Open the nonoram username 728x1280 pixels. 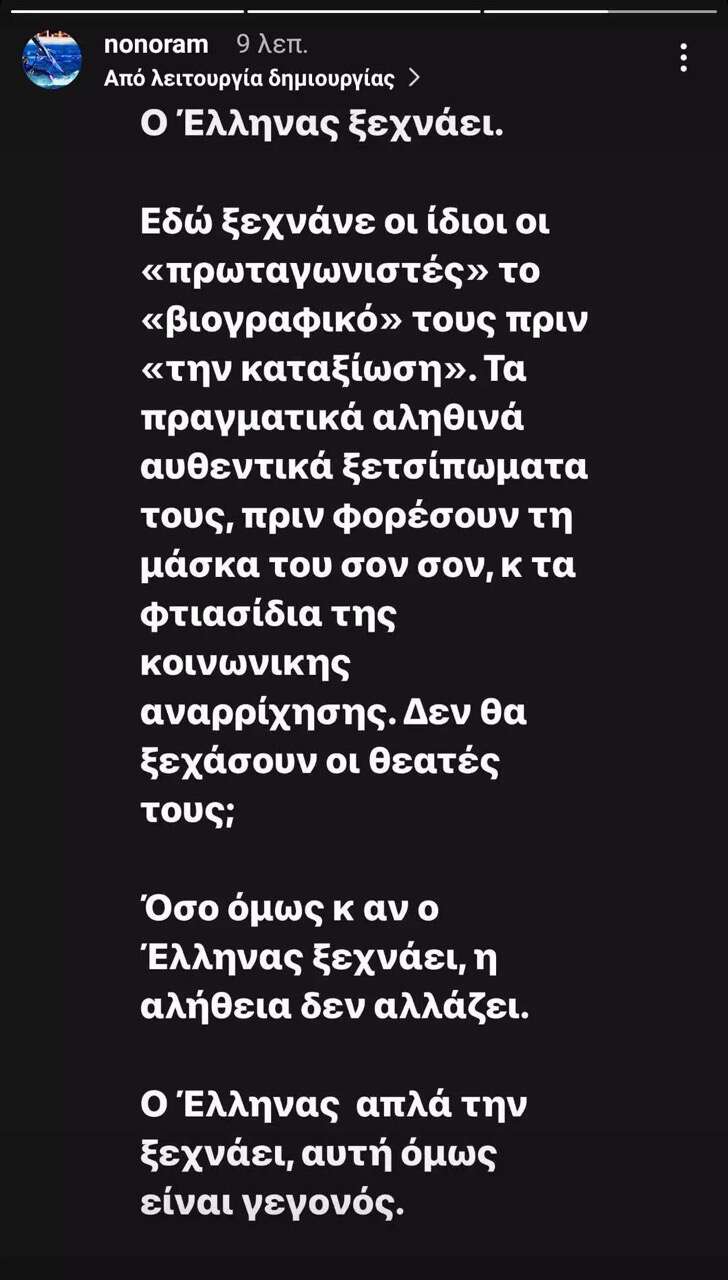(x=156, y=44)
